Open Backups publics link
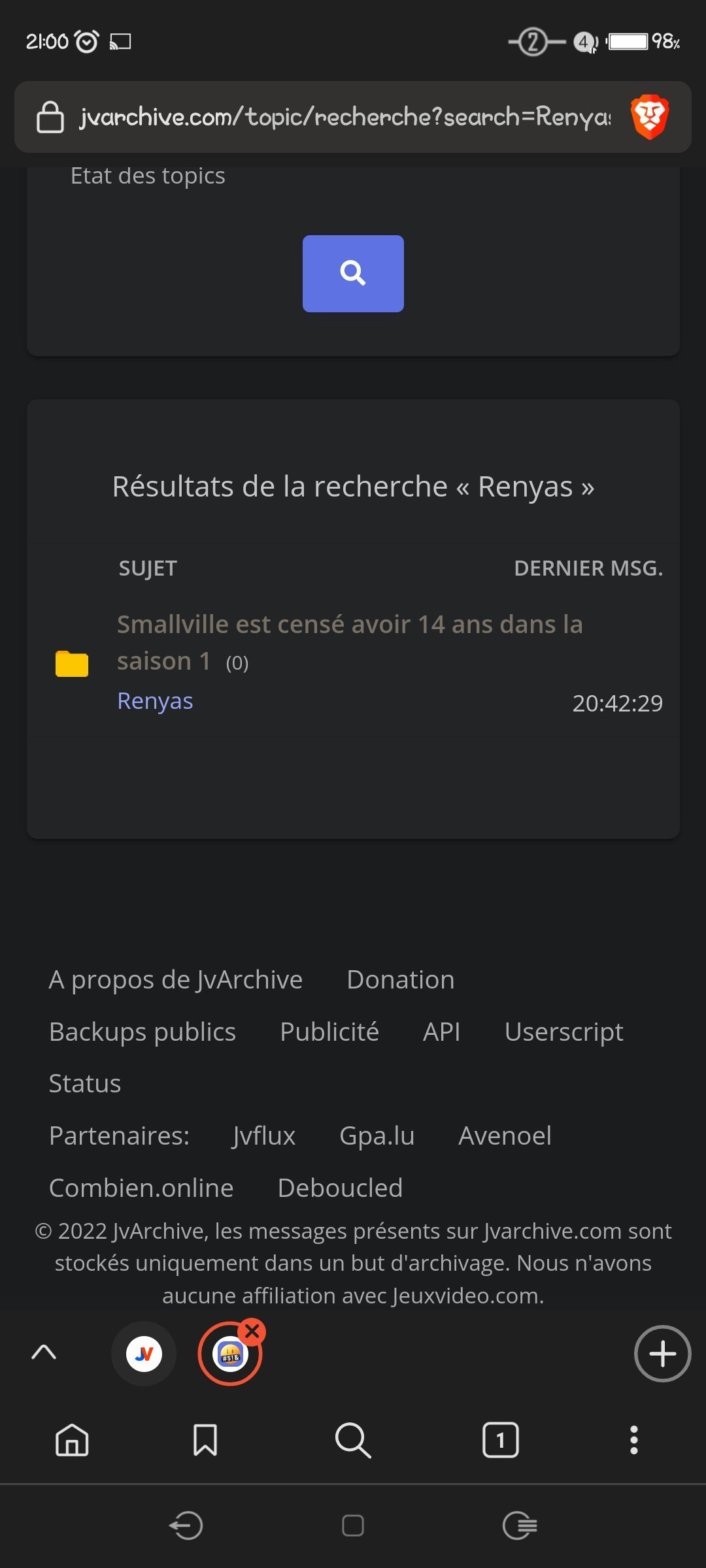Viewport: 706px width, 1568px height. (143, 1032)
